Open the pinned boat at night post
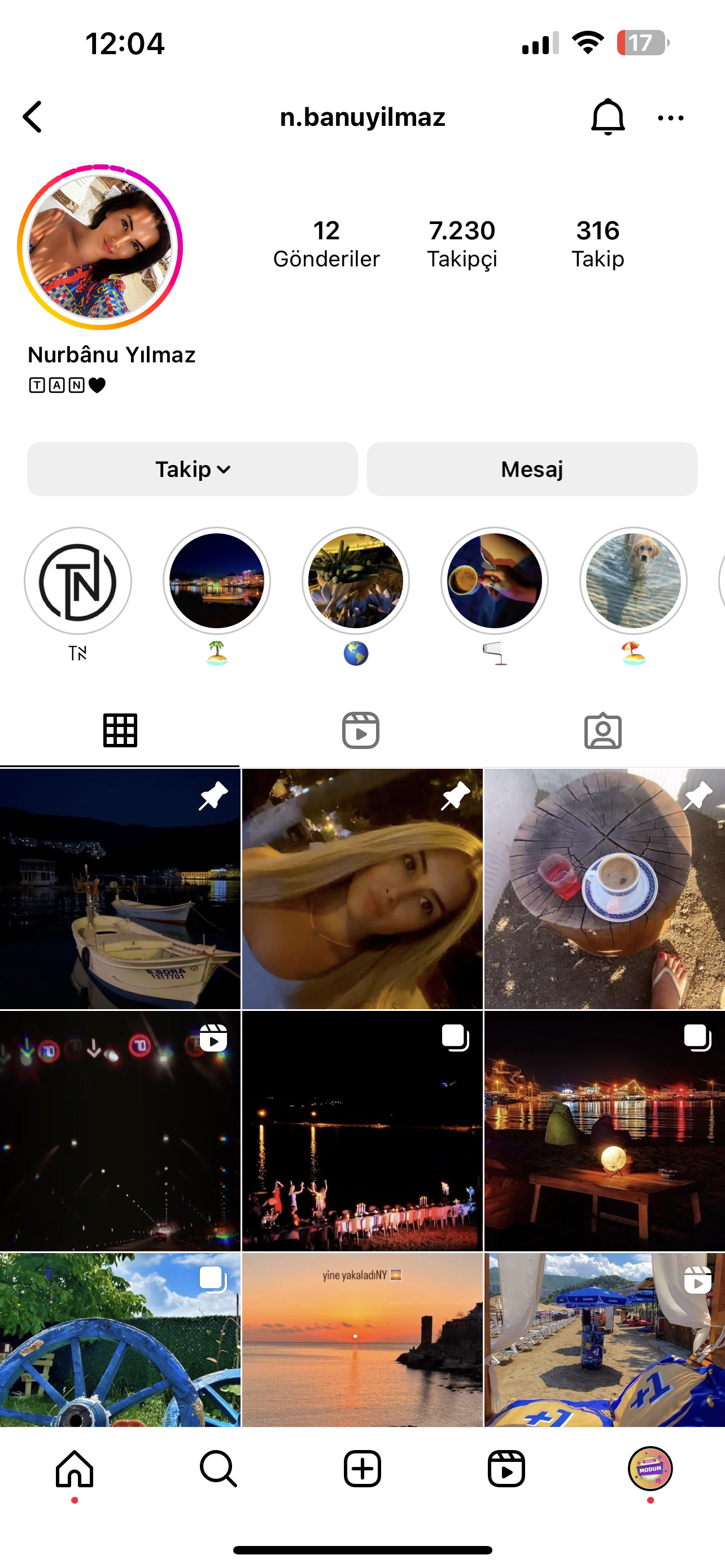Image resolution: width=725 pixels, height=1568 pixels. pyautogui.click(x=120, y=888)
